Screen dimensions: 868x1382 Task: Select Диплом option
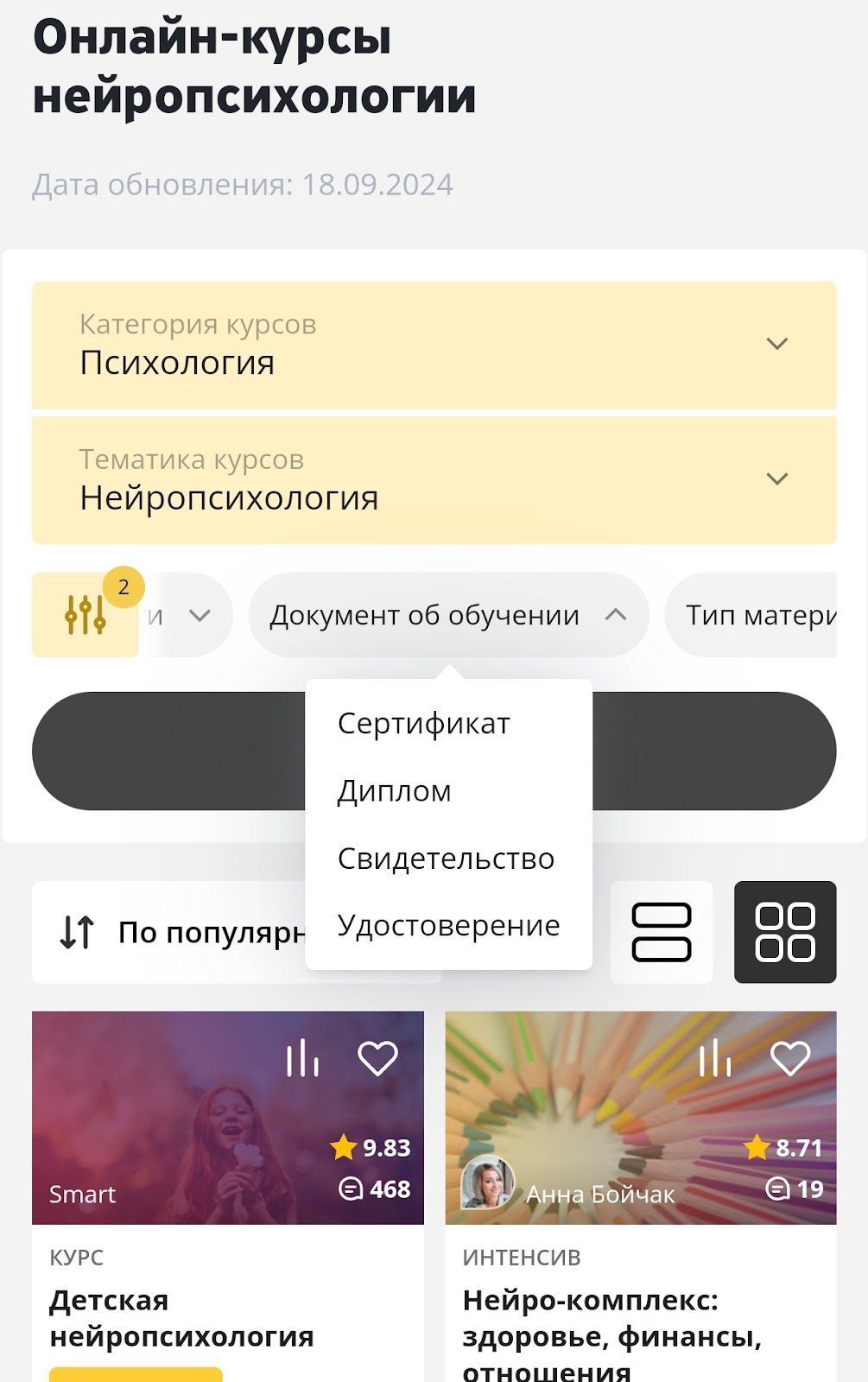pyautogui.click(x=395, y=790)
